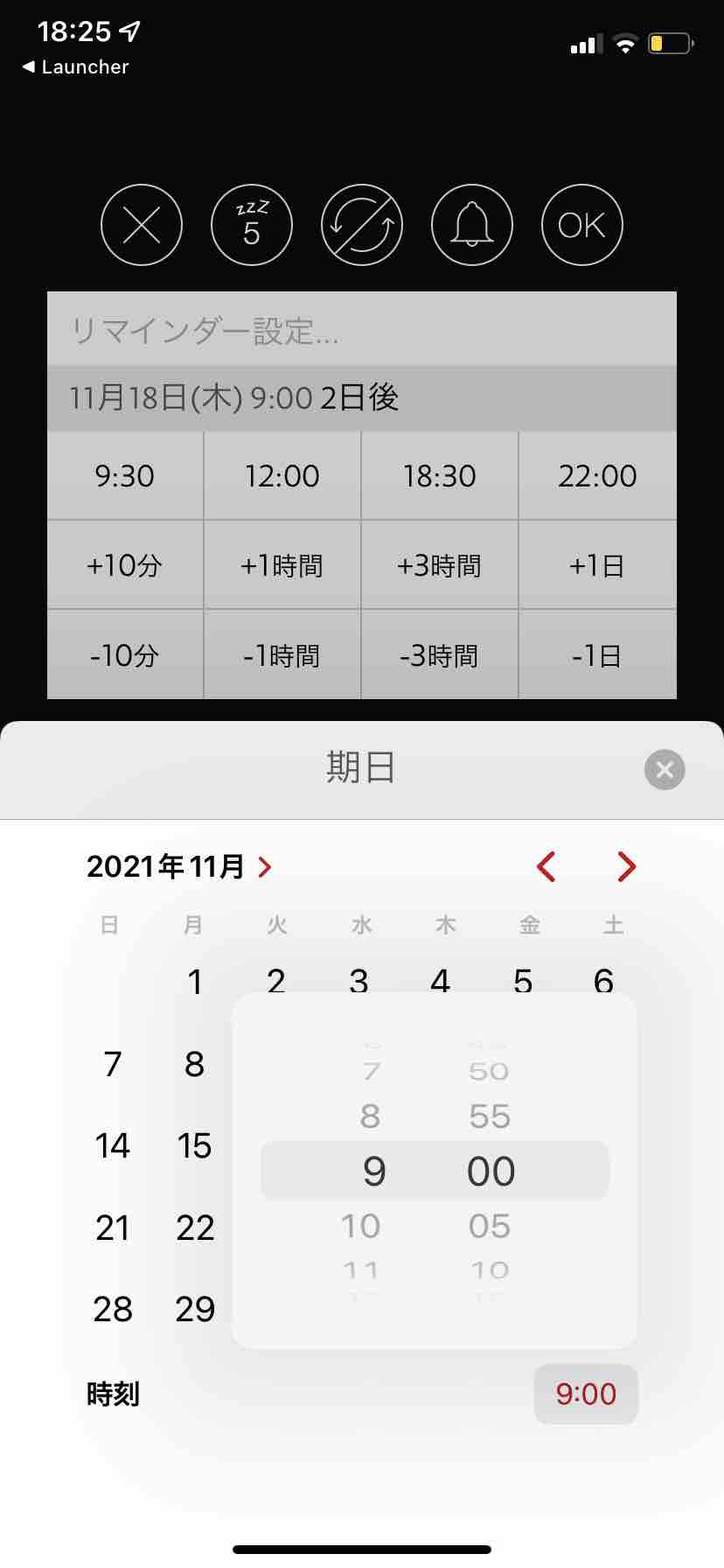This screenshot has height=1568, width=724.
Task: Select November 15 on the calendar
Action: (194, 1146)
